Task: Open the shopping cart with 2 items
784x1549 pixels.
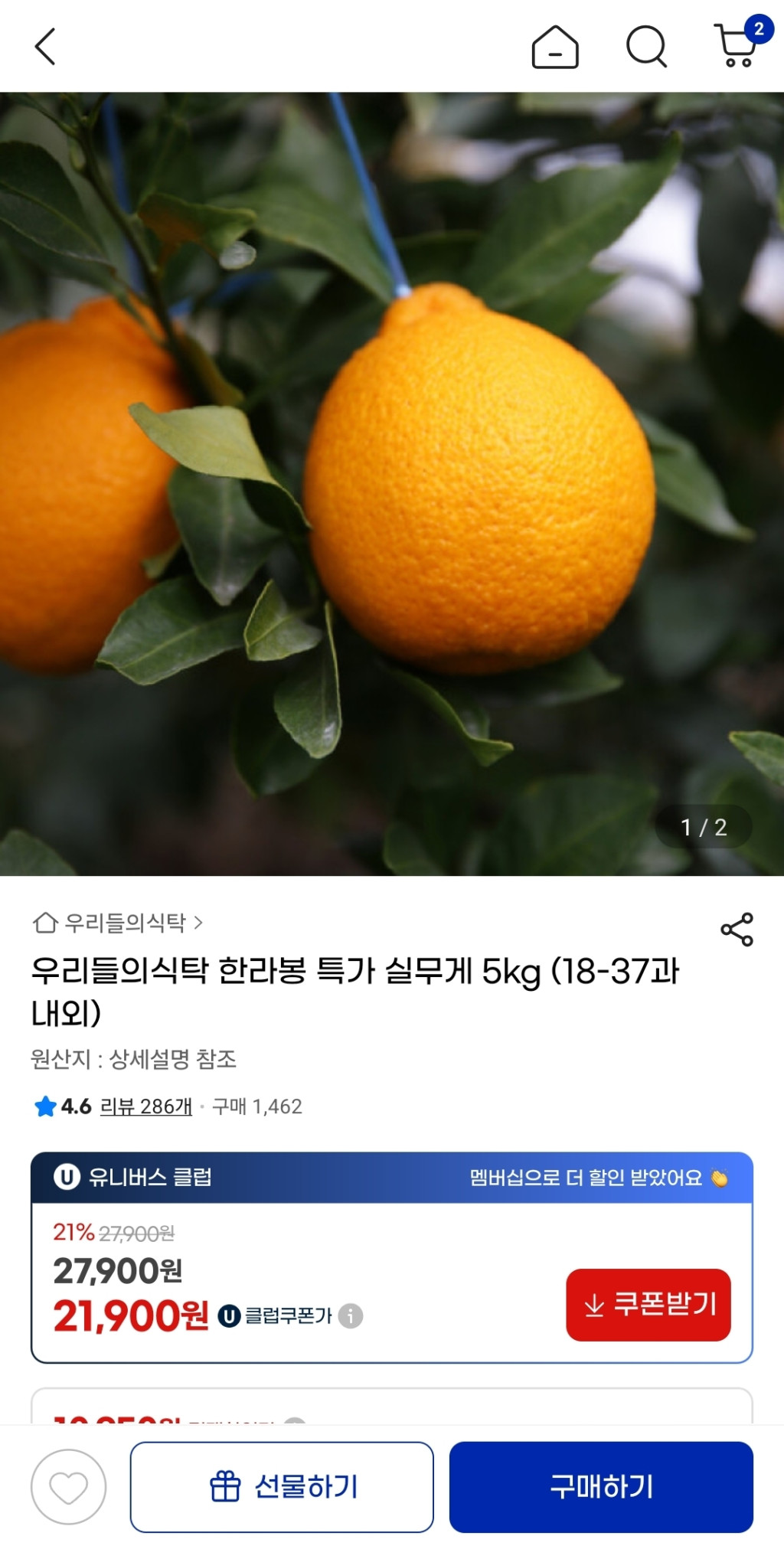Action: (738, 46)
